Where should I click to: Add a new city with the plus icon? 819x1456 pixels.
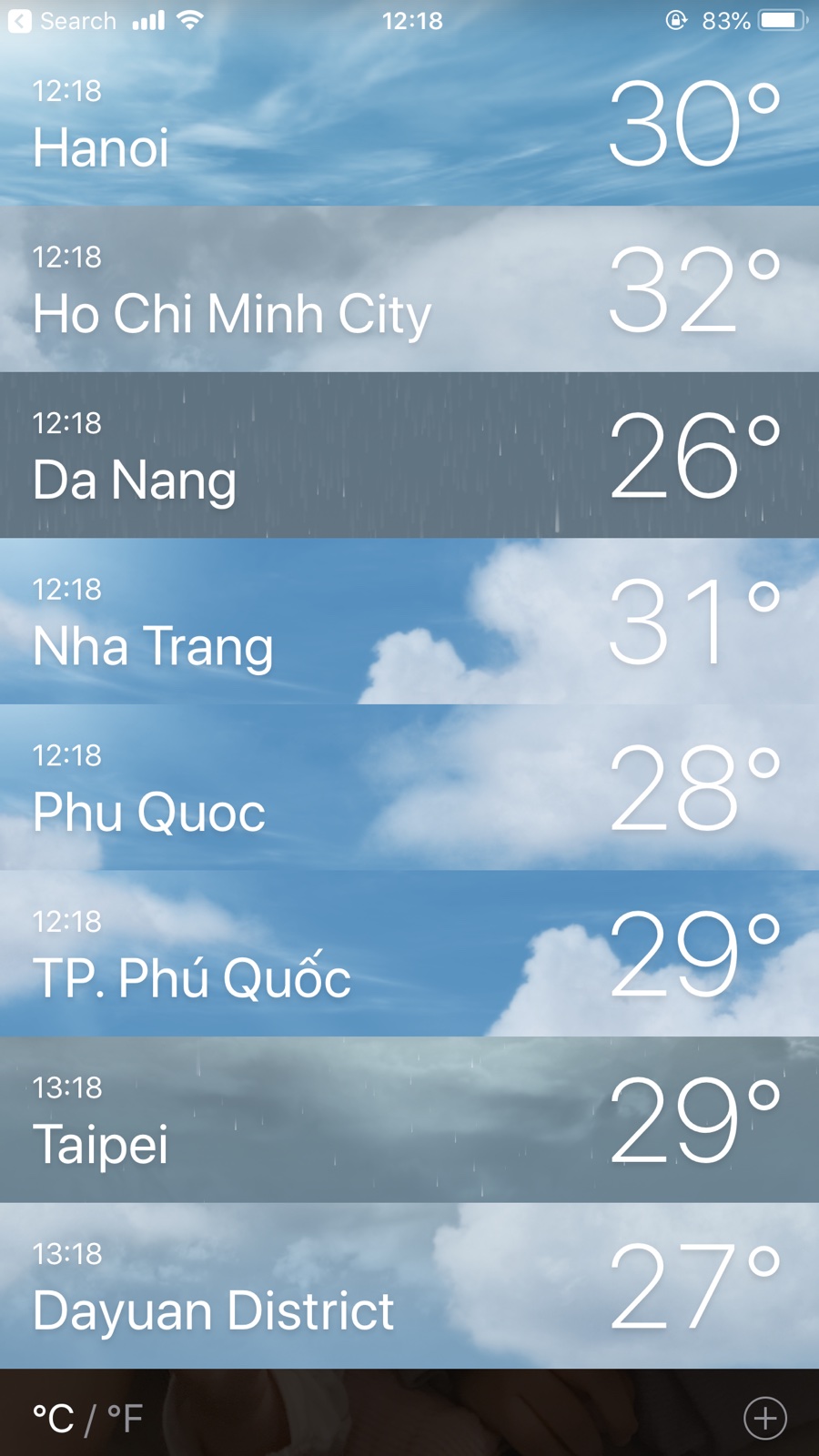click(x=765, y=1418)
